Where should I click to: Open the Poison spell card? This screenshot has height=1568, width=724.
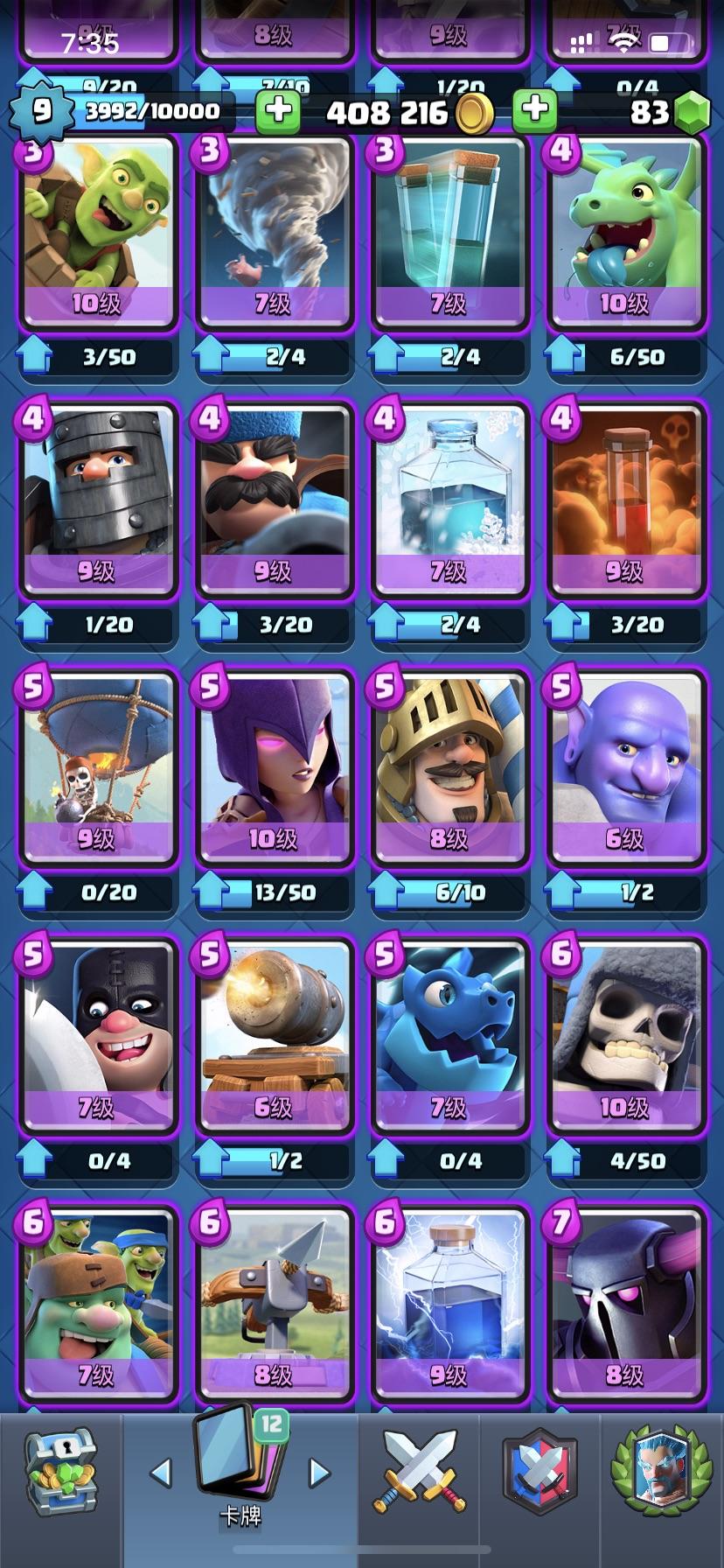[624, 499]
